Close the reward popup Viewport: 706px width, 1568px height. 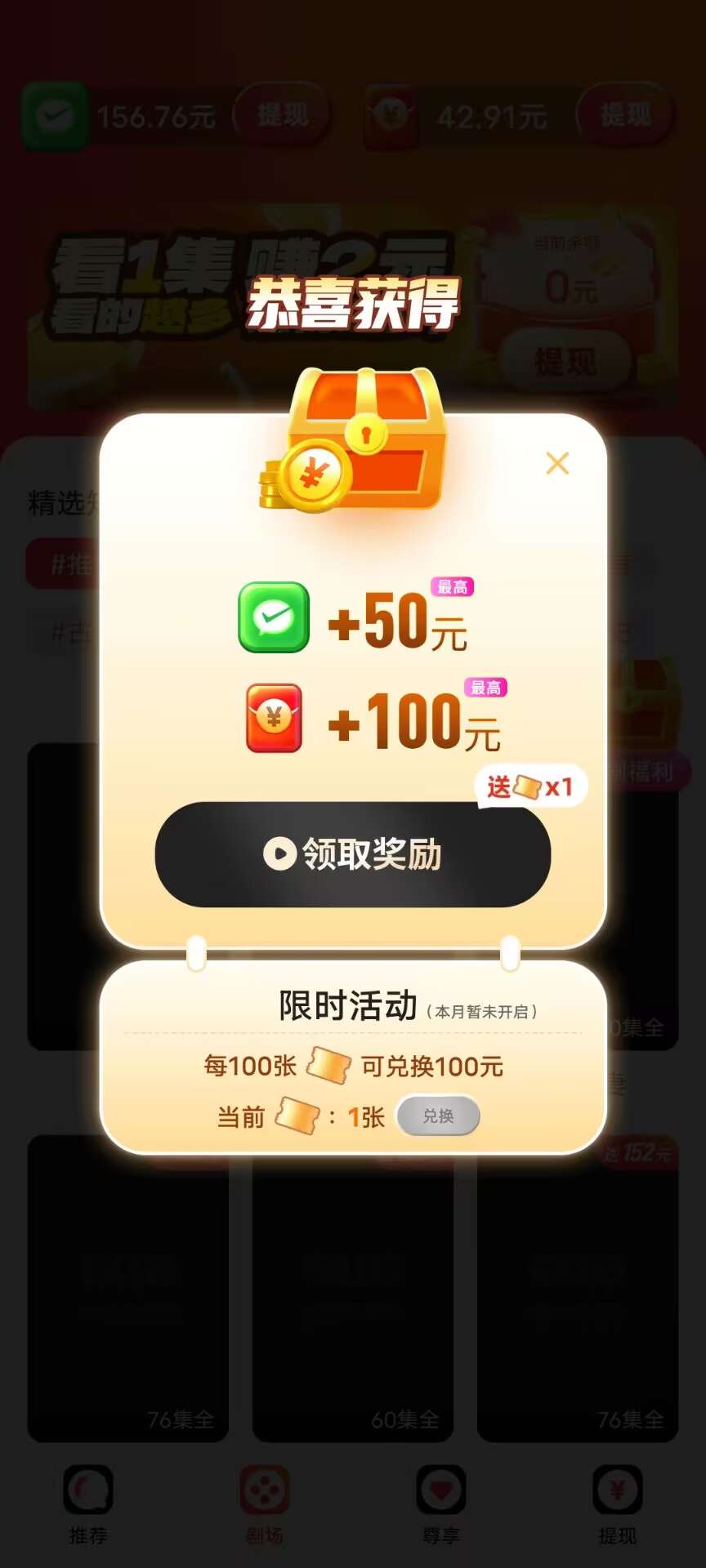pos(557,463)
